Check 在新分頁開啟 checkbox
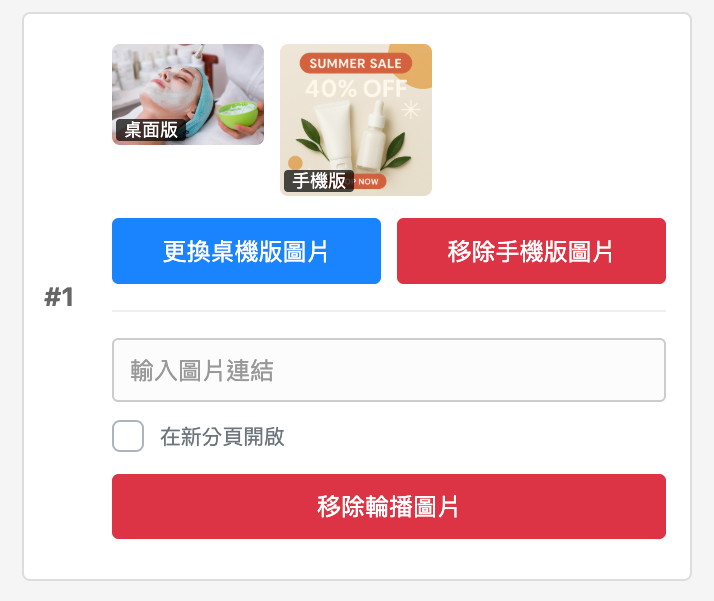 click(128, 437)
